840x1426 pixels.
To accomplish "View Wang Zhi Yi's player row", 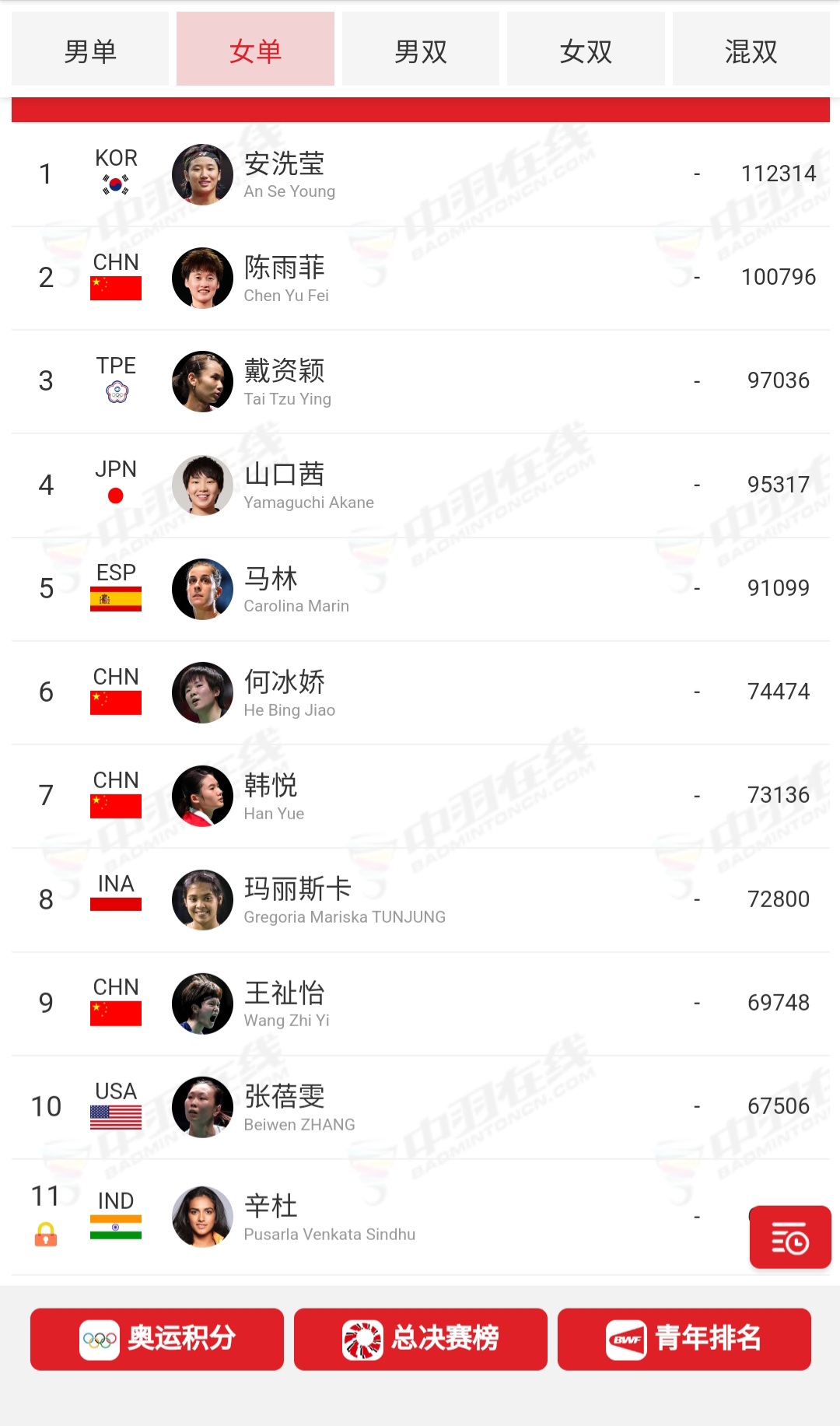I will (x=420, y=1004).
